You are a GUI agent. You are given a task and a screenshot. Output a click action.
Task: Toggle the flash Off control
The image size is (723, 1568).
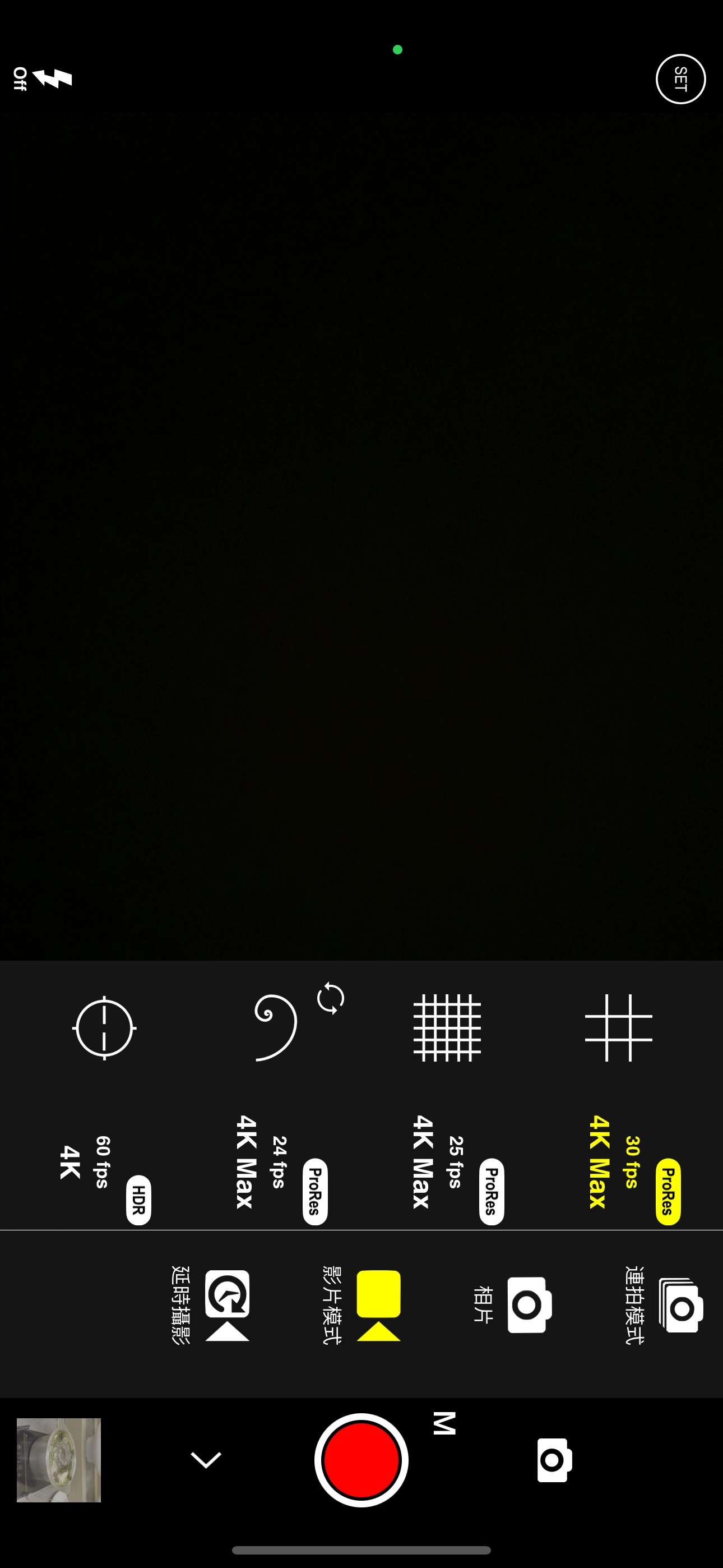point(44,79)
